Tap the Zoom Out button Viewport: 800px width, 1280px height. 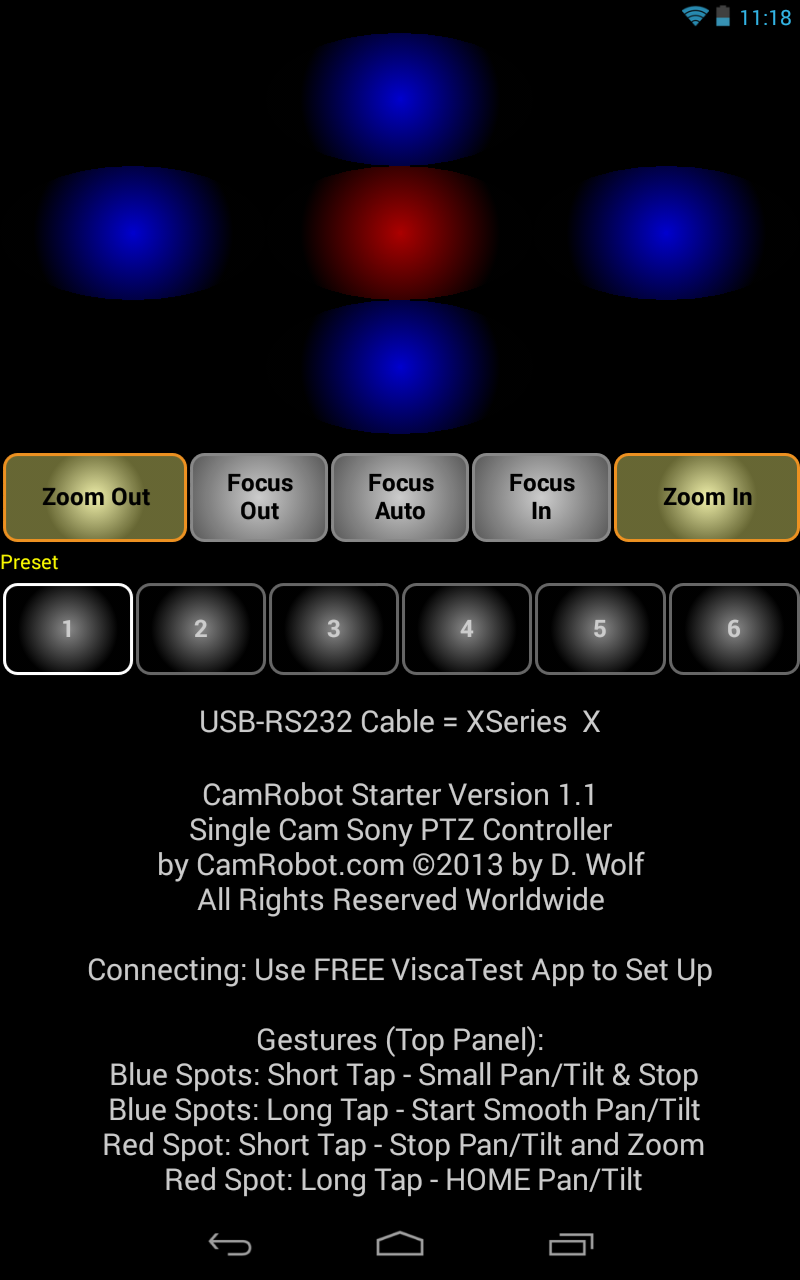95,497
